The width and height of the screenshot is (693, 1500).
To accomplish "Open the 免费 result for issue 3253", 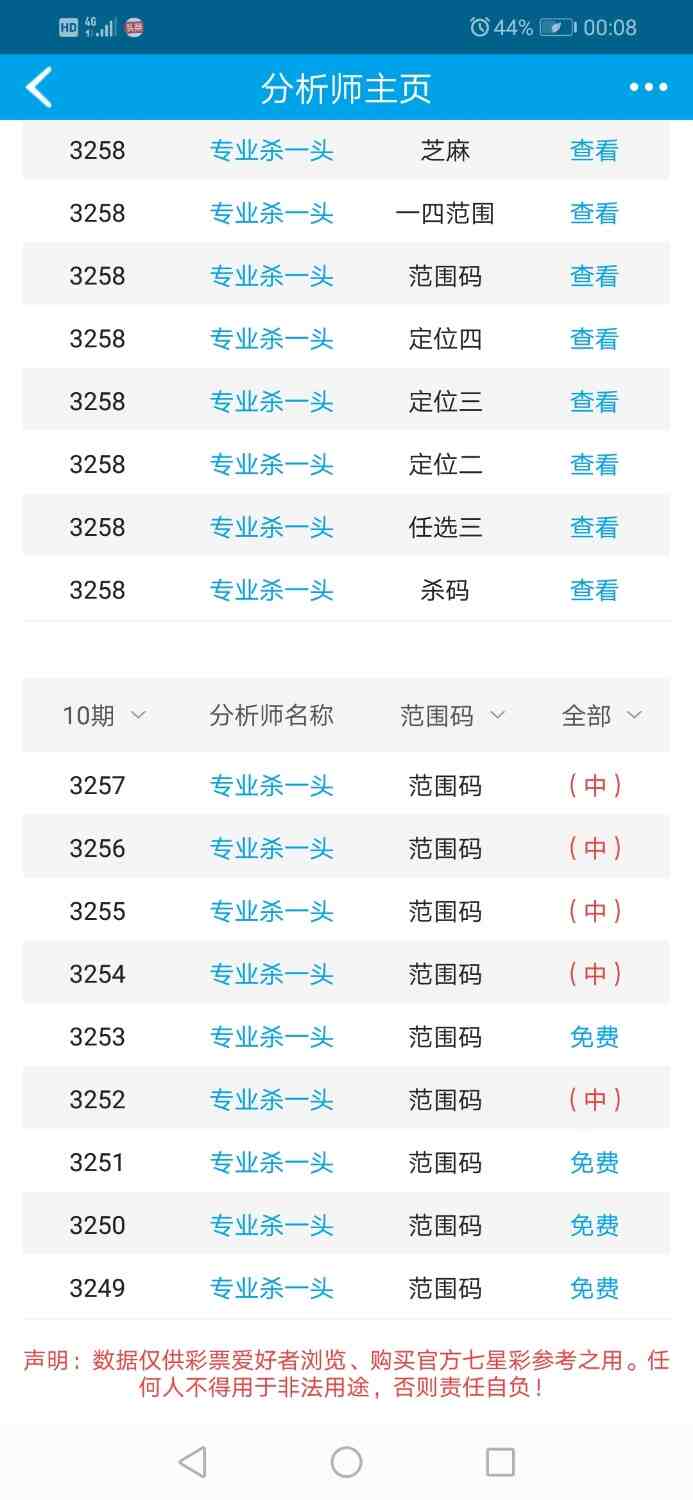I will (x=594, y=1037).
